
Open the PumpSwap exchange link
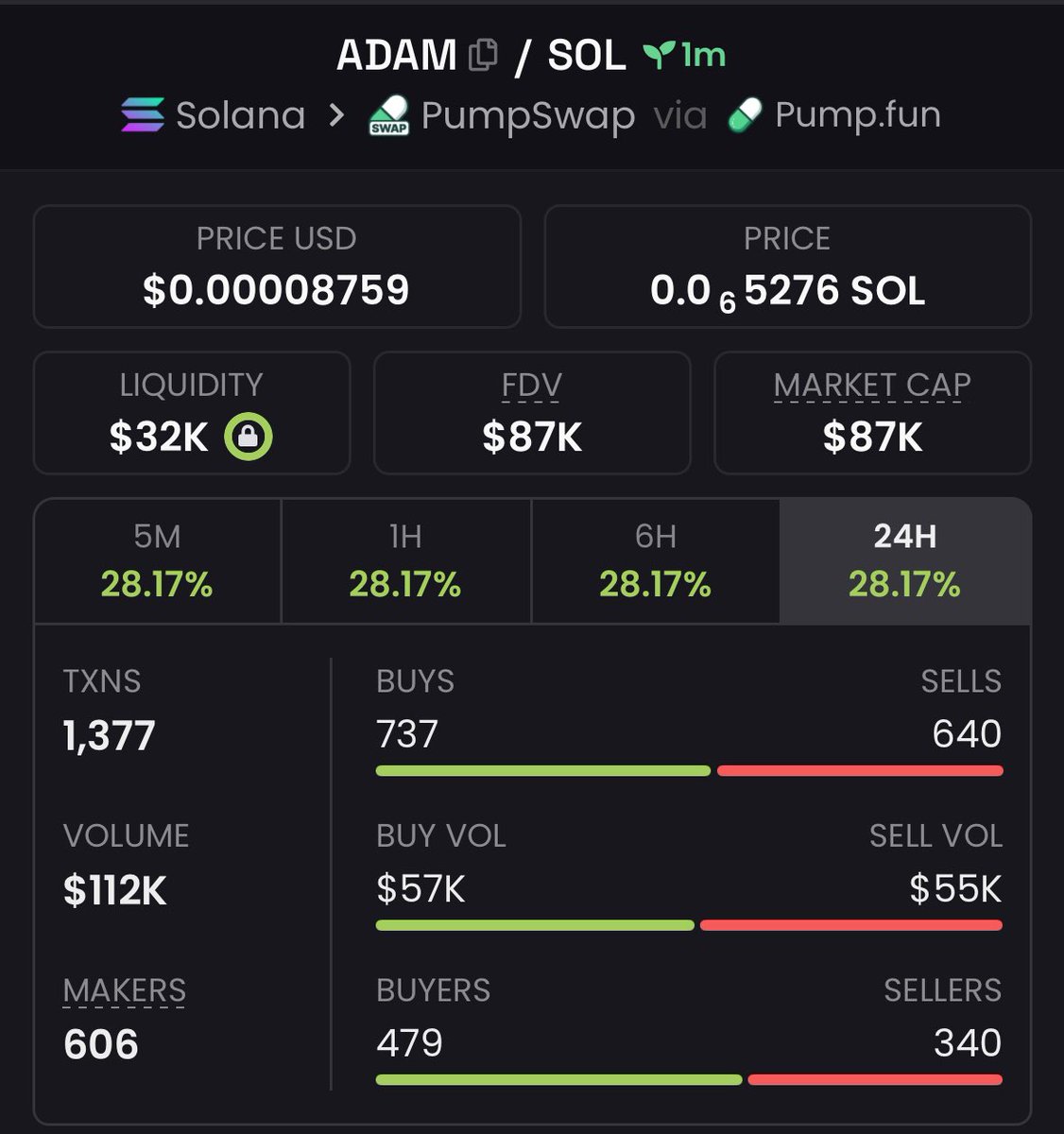(503, 115)
